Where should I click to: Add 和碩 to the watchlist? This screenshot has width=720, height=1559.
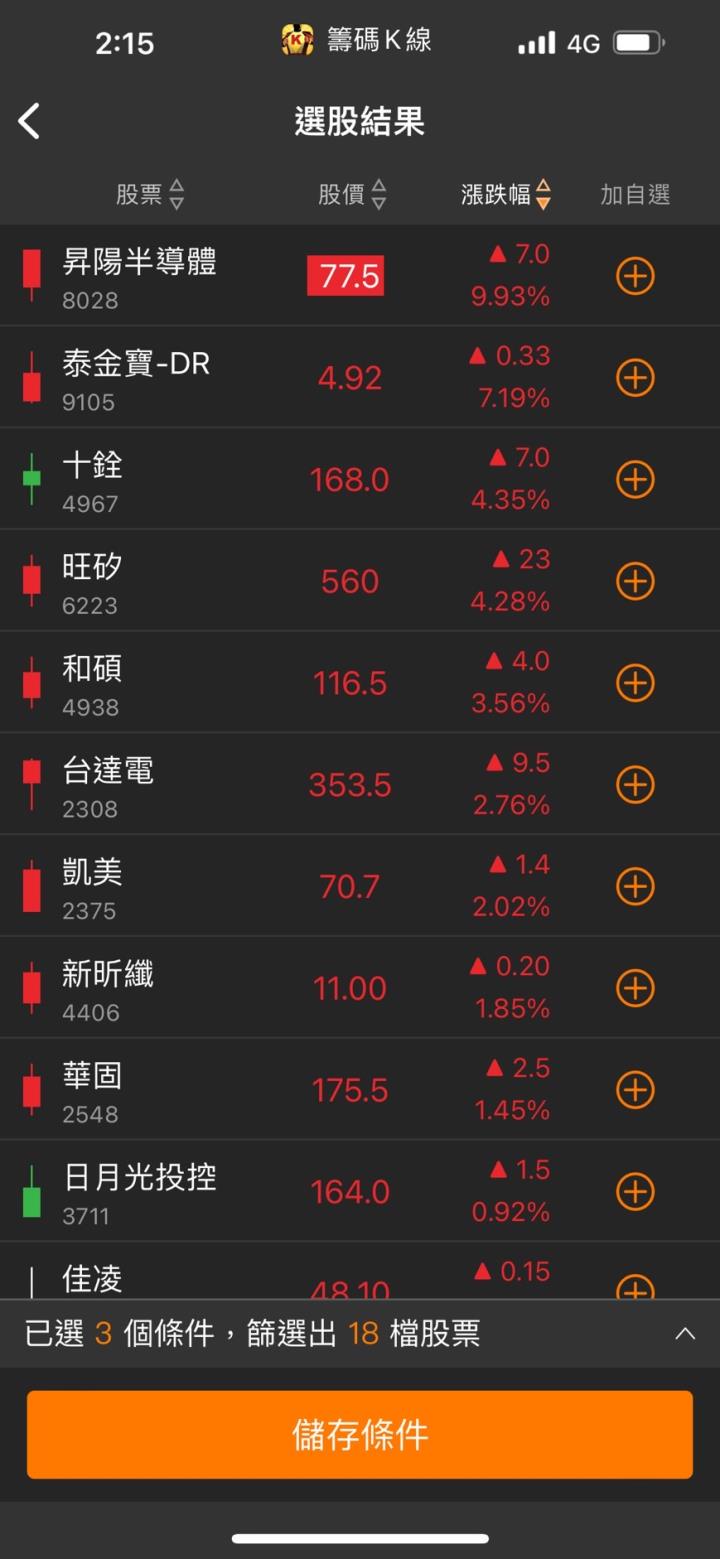point(634,683)
